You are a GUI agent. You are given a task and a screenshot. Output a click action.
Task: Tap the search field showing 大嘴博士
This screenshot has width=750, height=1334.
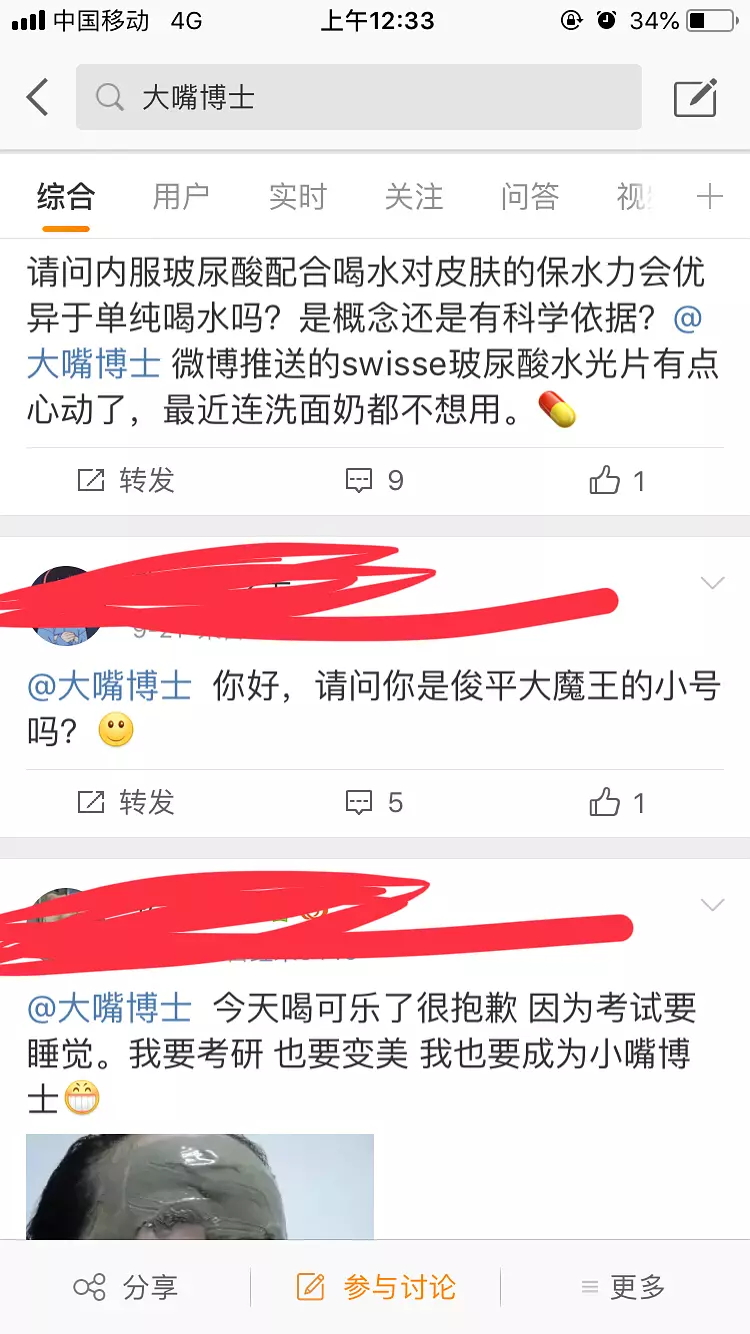pyautogui.click(x=358, y=97)
